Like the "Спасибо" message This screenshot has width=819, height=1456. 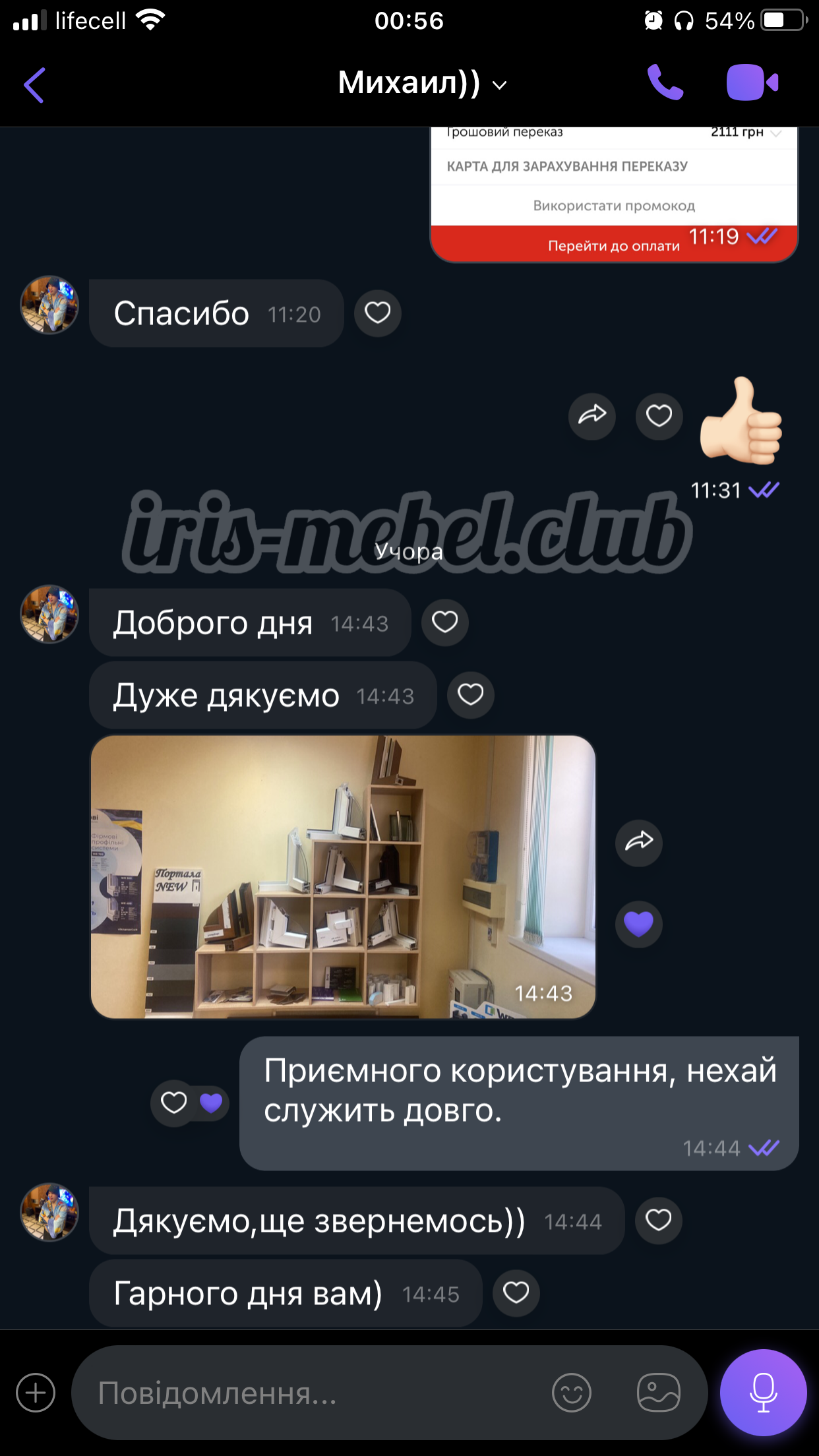click(x=378, y=313)
